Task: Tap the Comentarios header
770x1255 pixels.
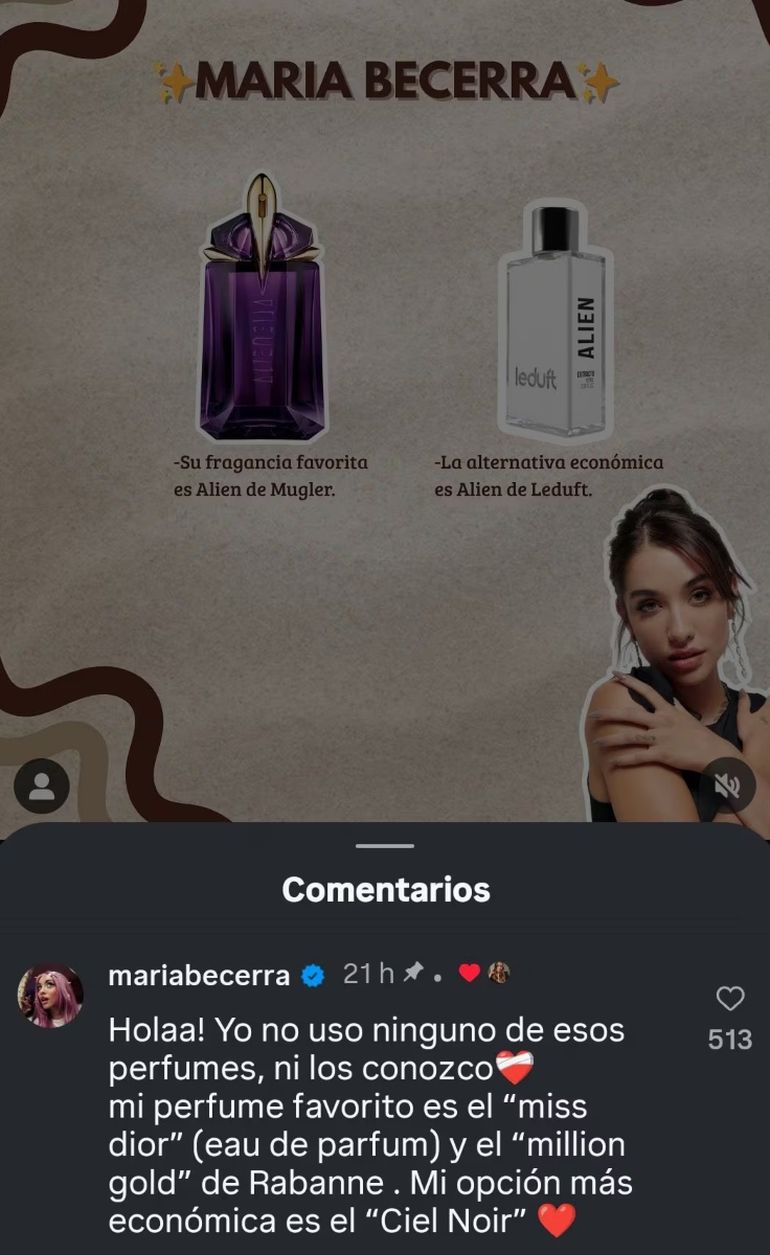Action: coord(385,889)
